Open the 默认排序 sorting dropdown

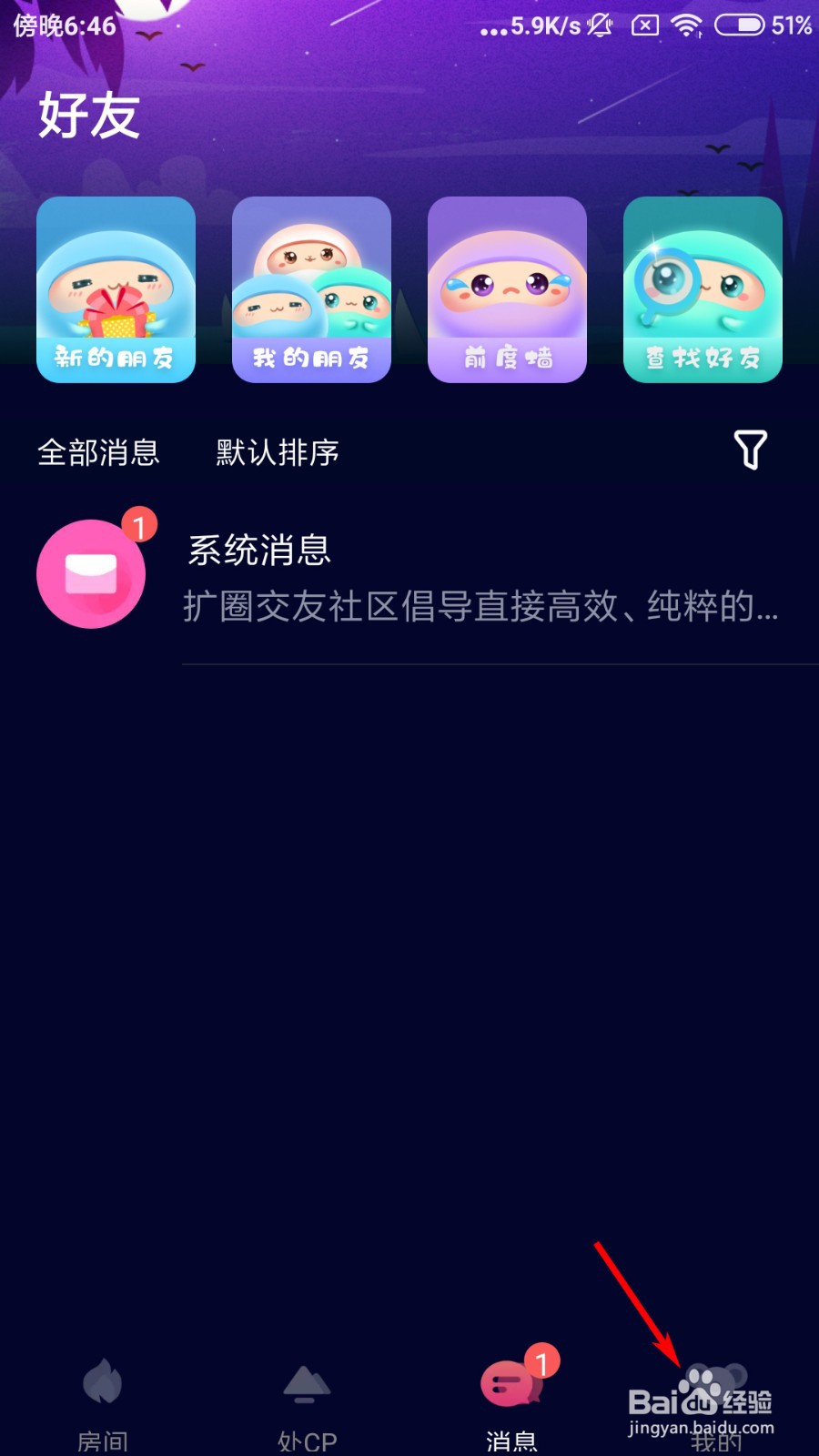click(275, 451)
